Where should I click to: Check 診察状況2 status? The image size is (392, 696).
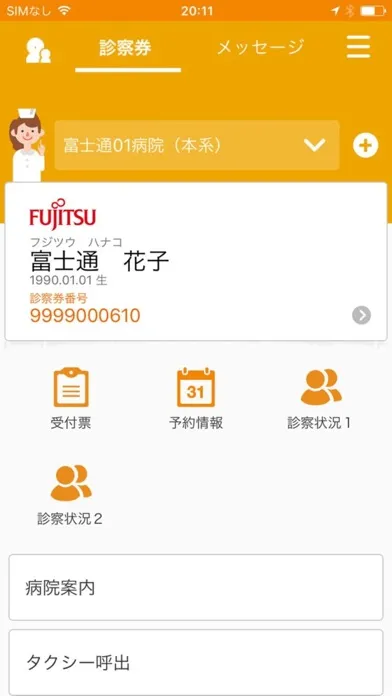click(x=71, y=494)
